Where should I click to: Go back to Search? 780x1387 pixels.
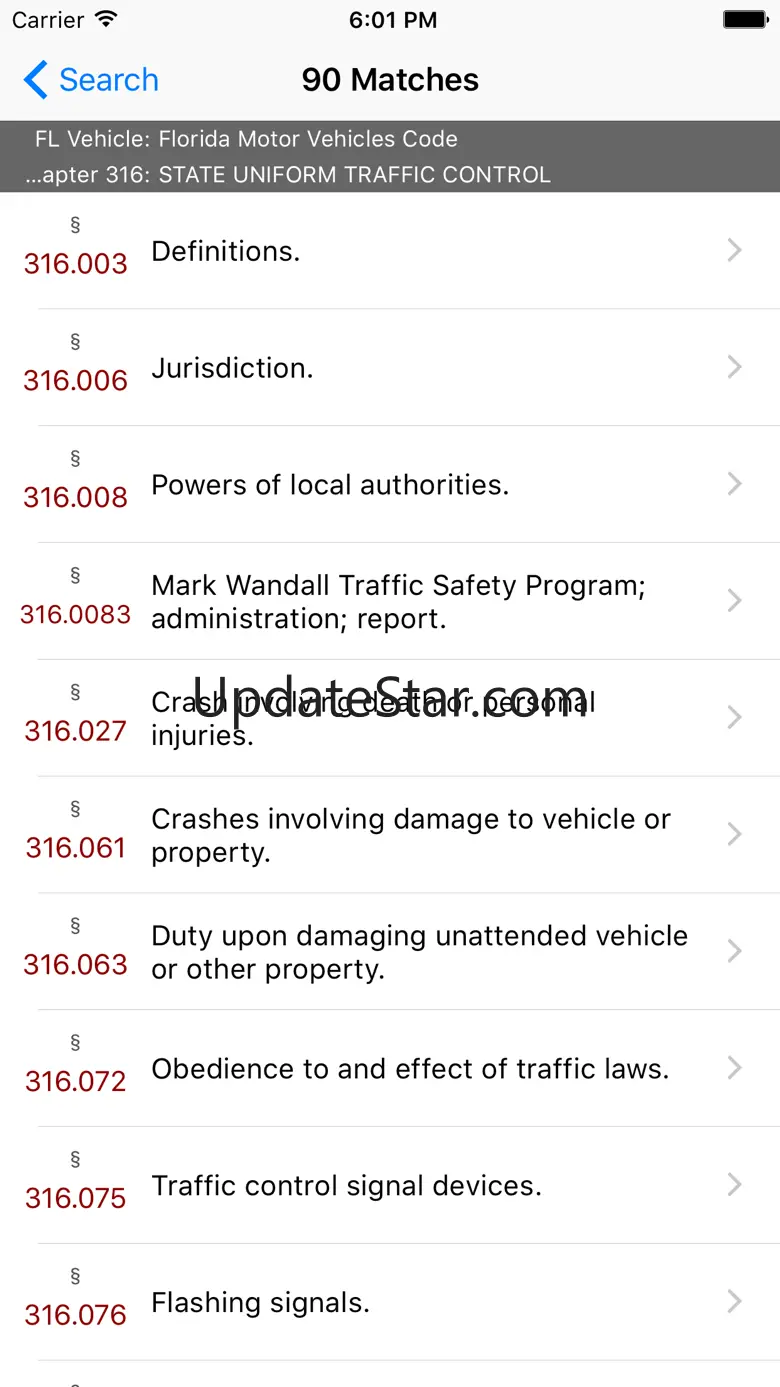point(91,80)
